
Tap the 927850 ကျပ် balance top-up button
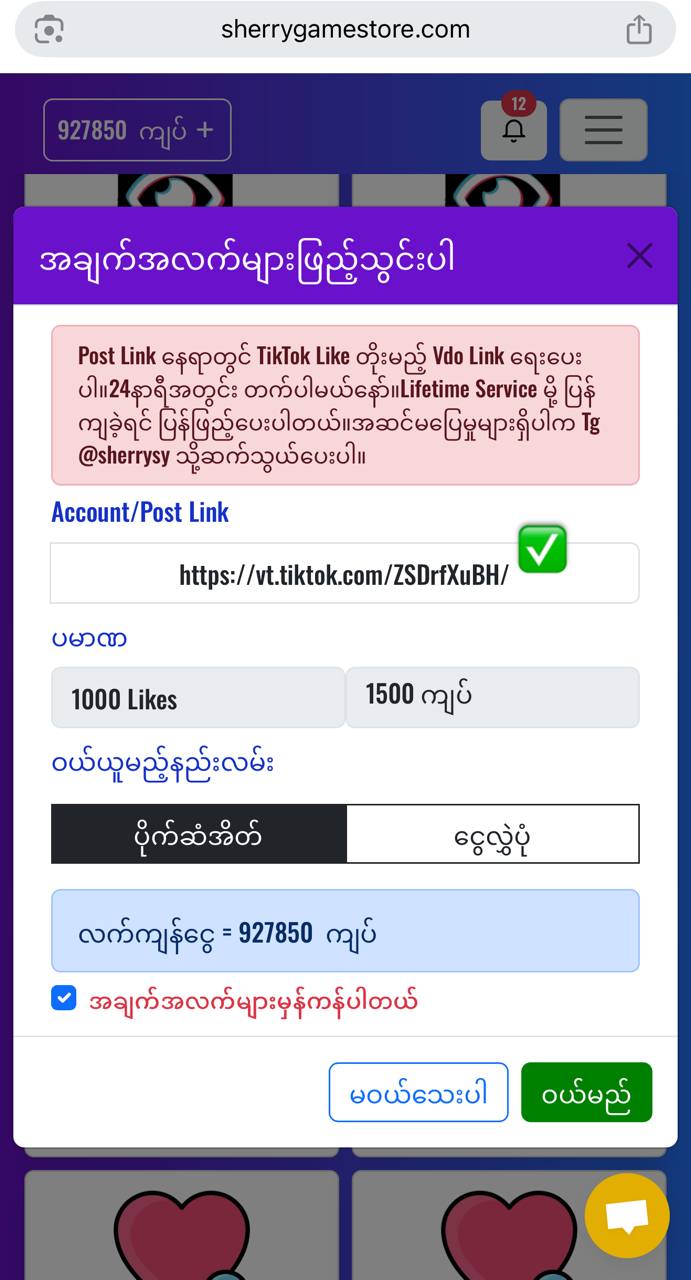(x=137, y=130)
